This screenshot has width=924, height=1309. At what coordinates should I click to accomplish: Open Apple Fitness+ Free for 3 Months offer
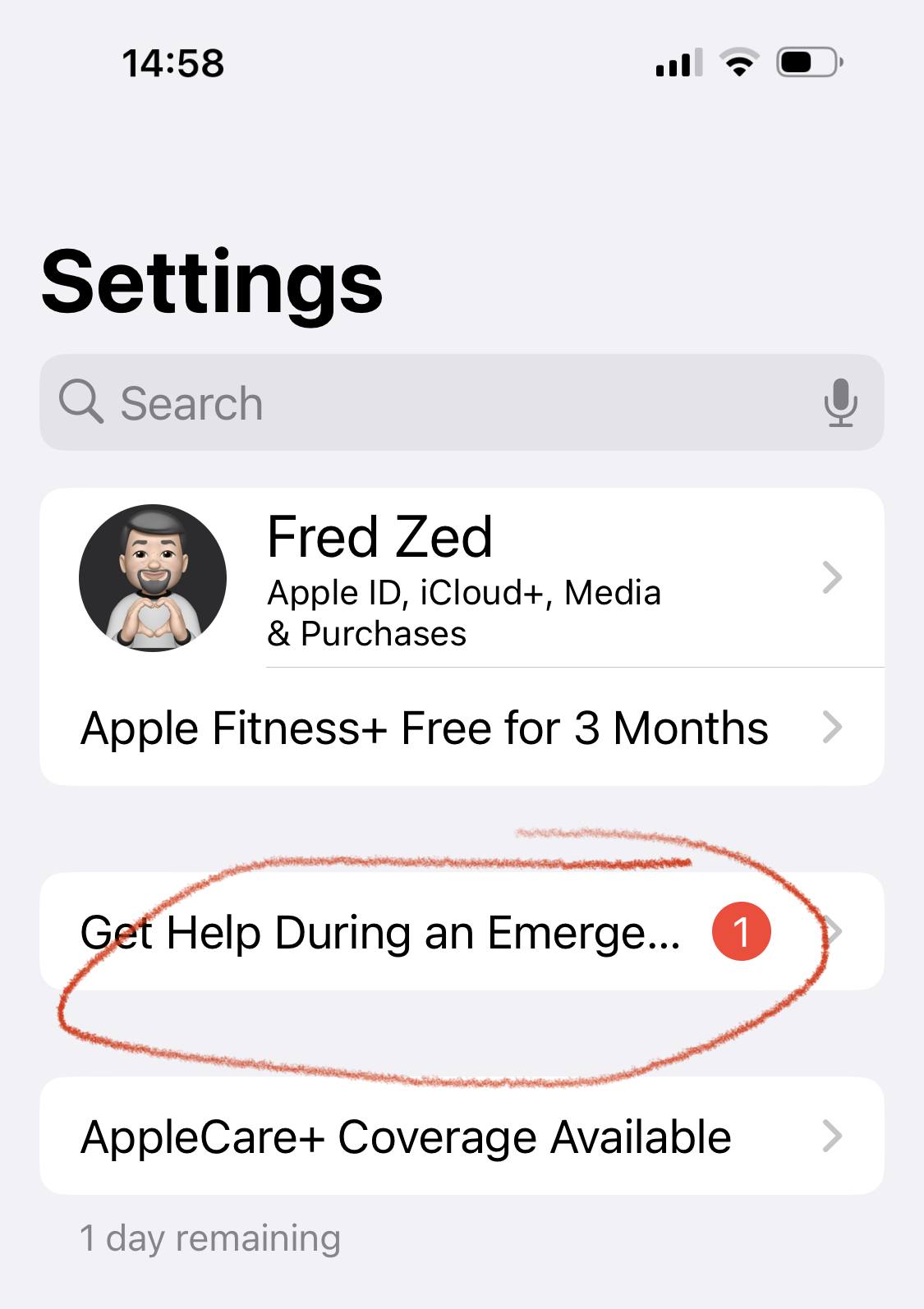click(462, 728)
